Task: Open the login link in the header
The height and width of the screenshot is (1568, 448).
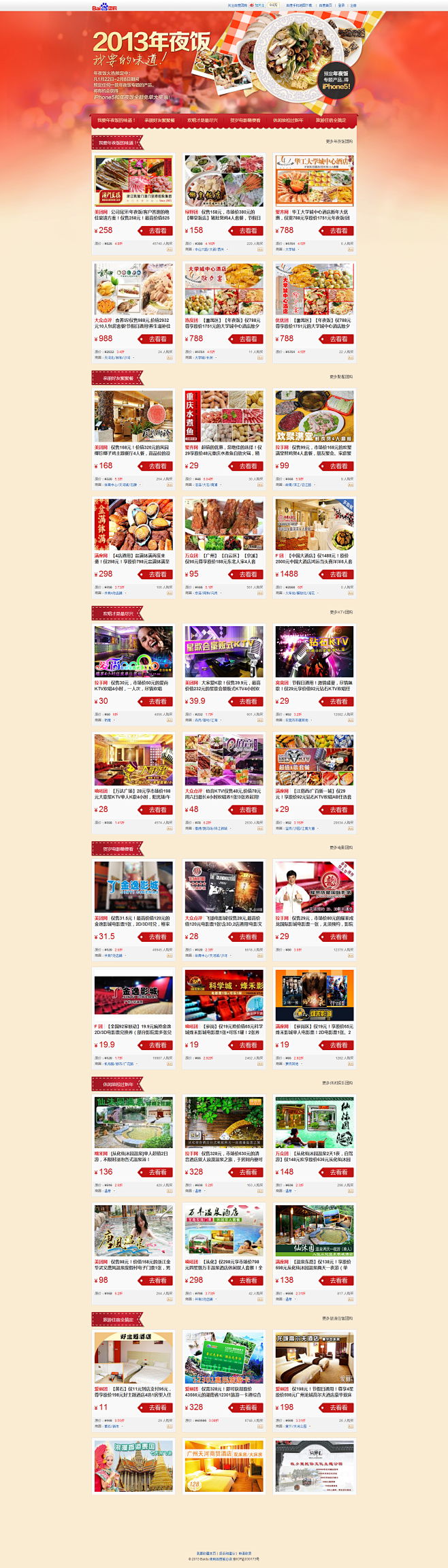Action: 342,5
